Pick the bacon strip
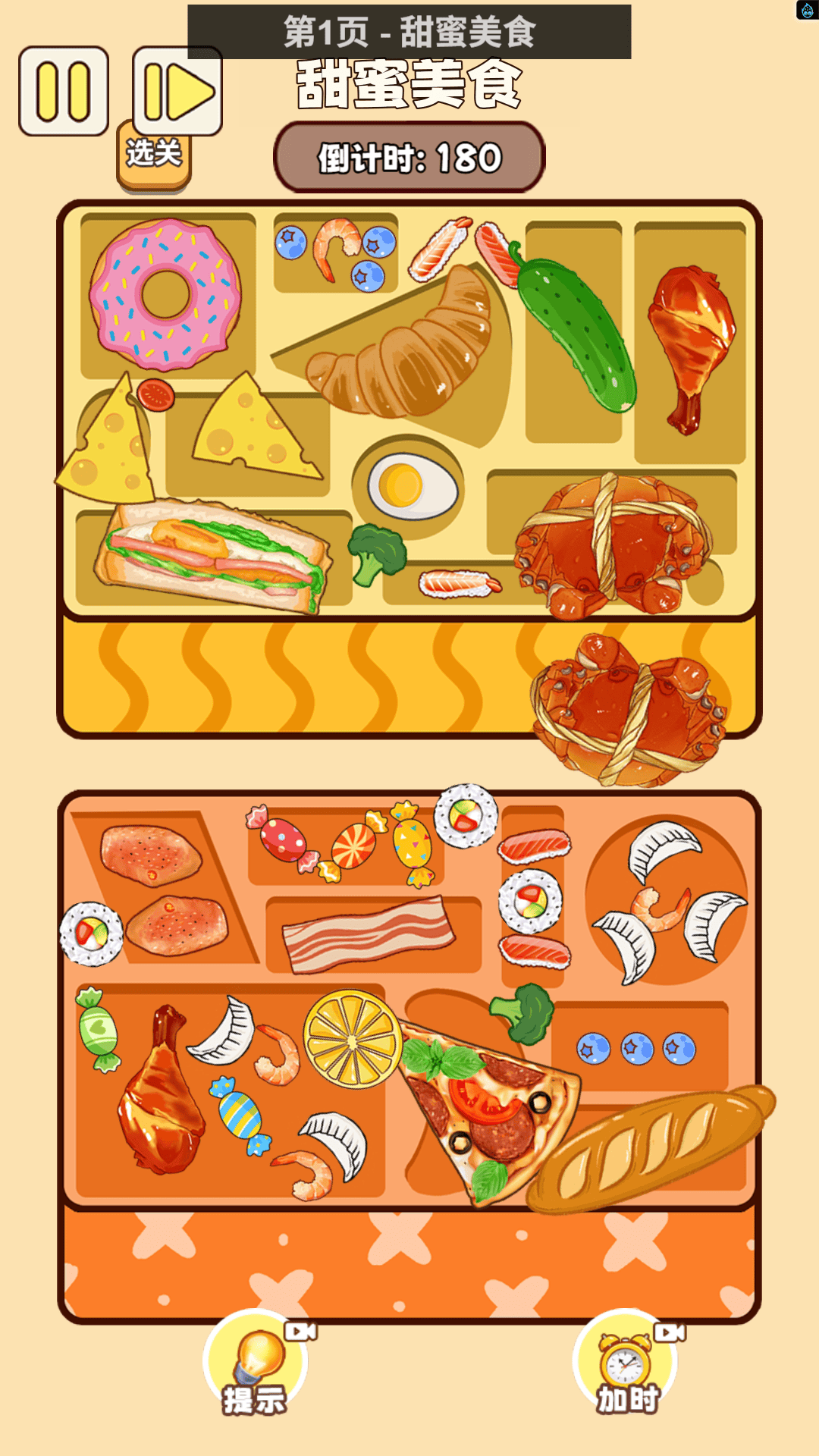Viewport: 819px width, 1456px height. [x=368, y=935]
